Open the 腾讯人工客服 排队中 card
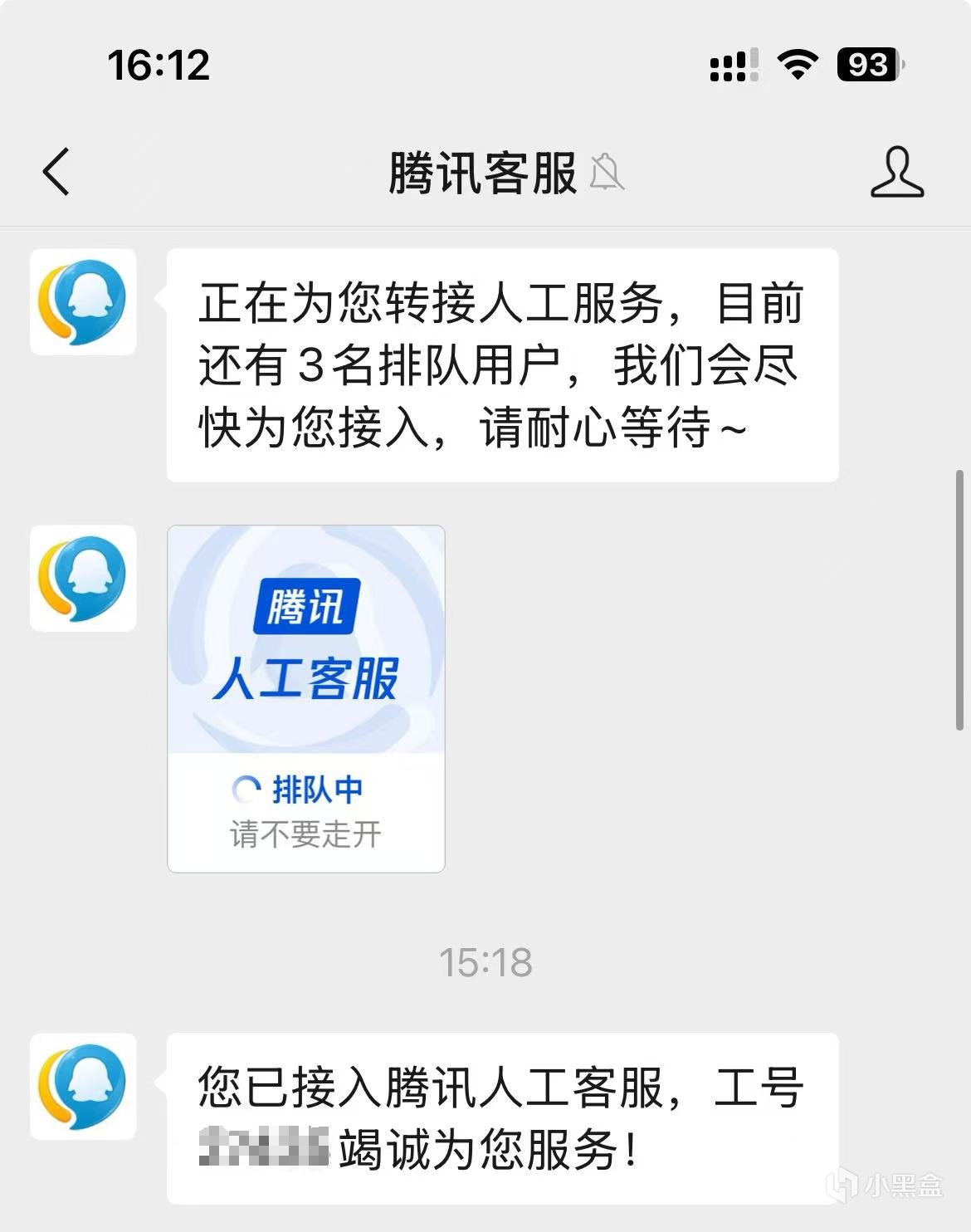Screen dimensions: 971x1232 tap(305, 697)
